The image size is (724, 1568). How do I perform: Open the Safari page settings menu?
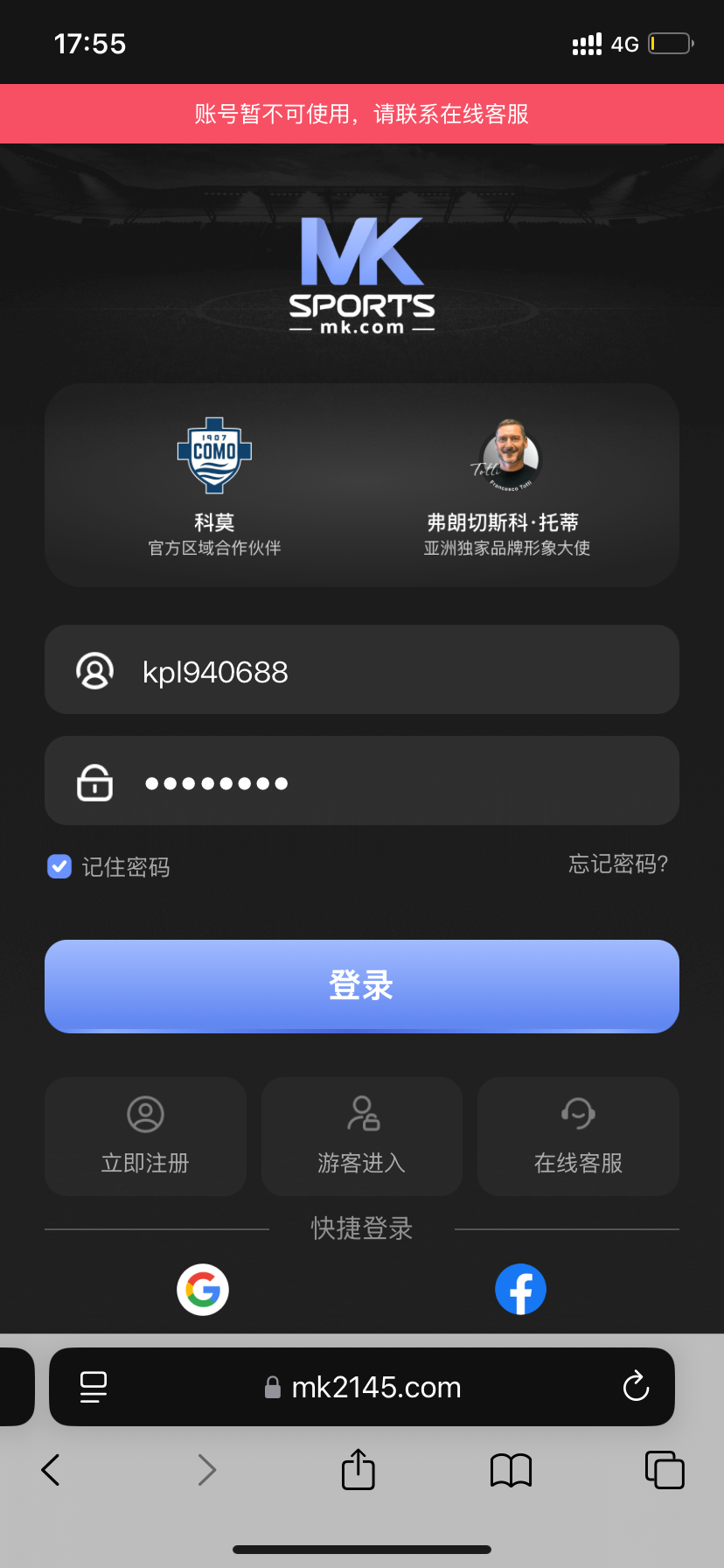(94, 1387)
